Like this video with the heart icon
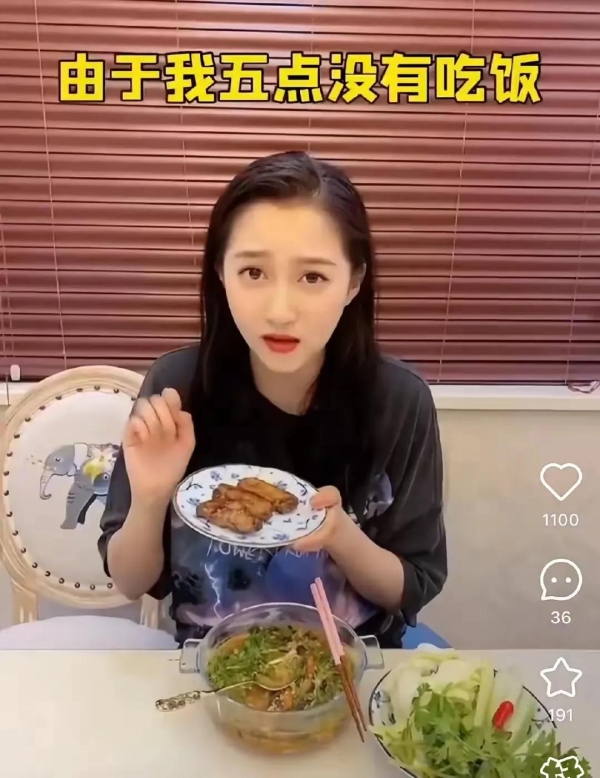The width and height of the screenshot is (600, 778). 560,482
